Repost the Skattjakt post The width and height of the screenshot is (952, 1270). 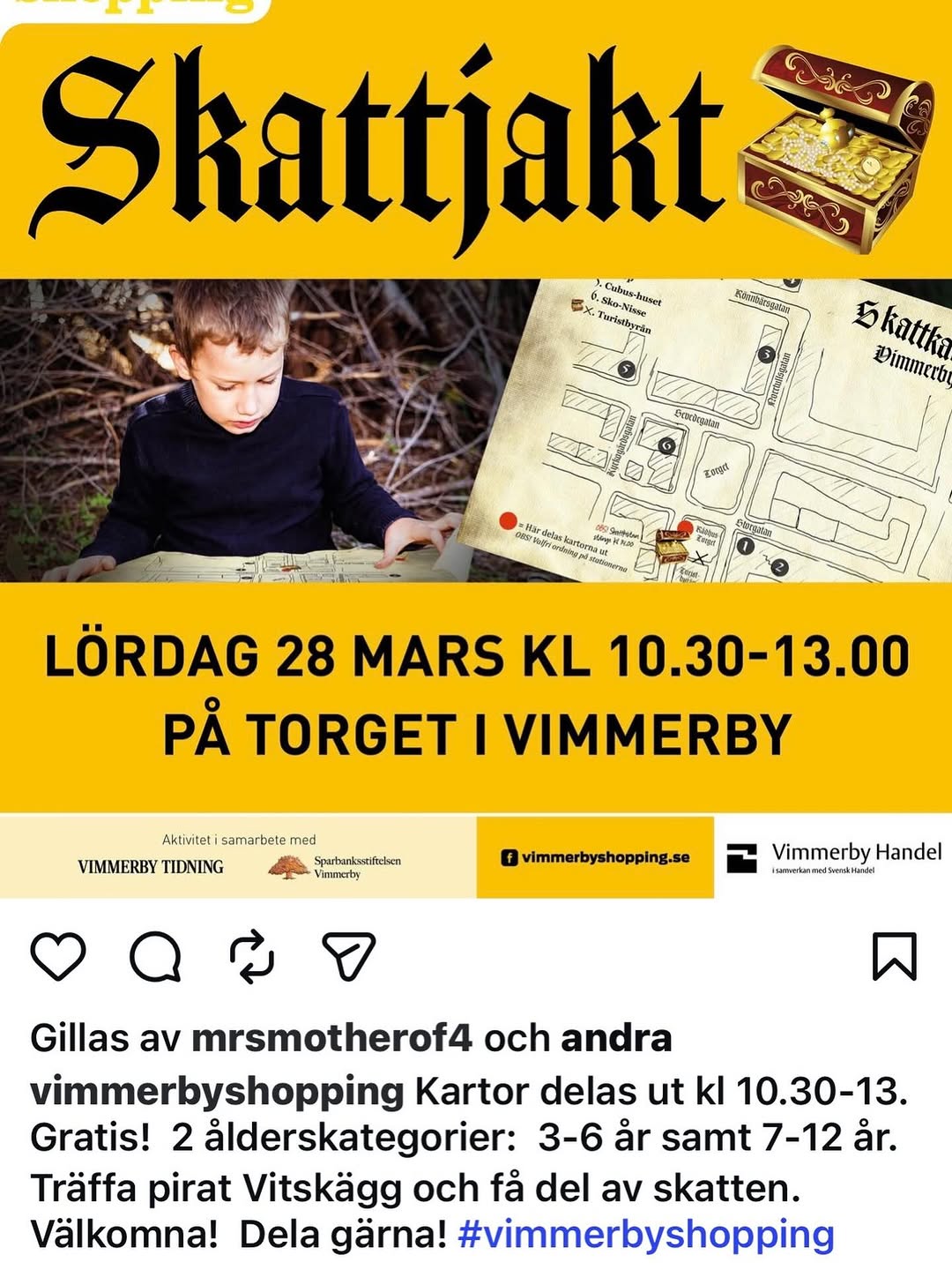click(252, 956)
